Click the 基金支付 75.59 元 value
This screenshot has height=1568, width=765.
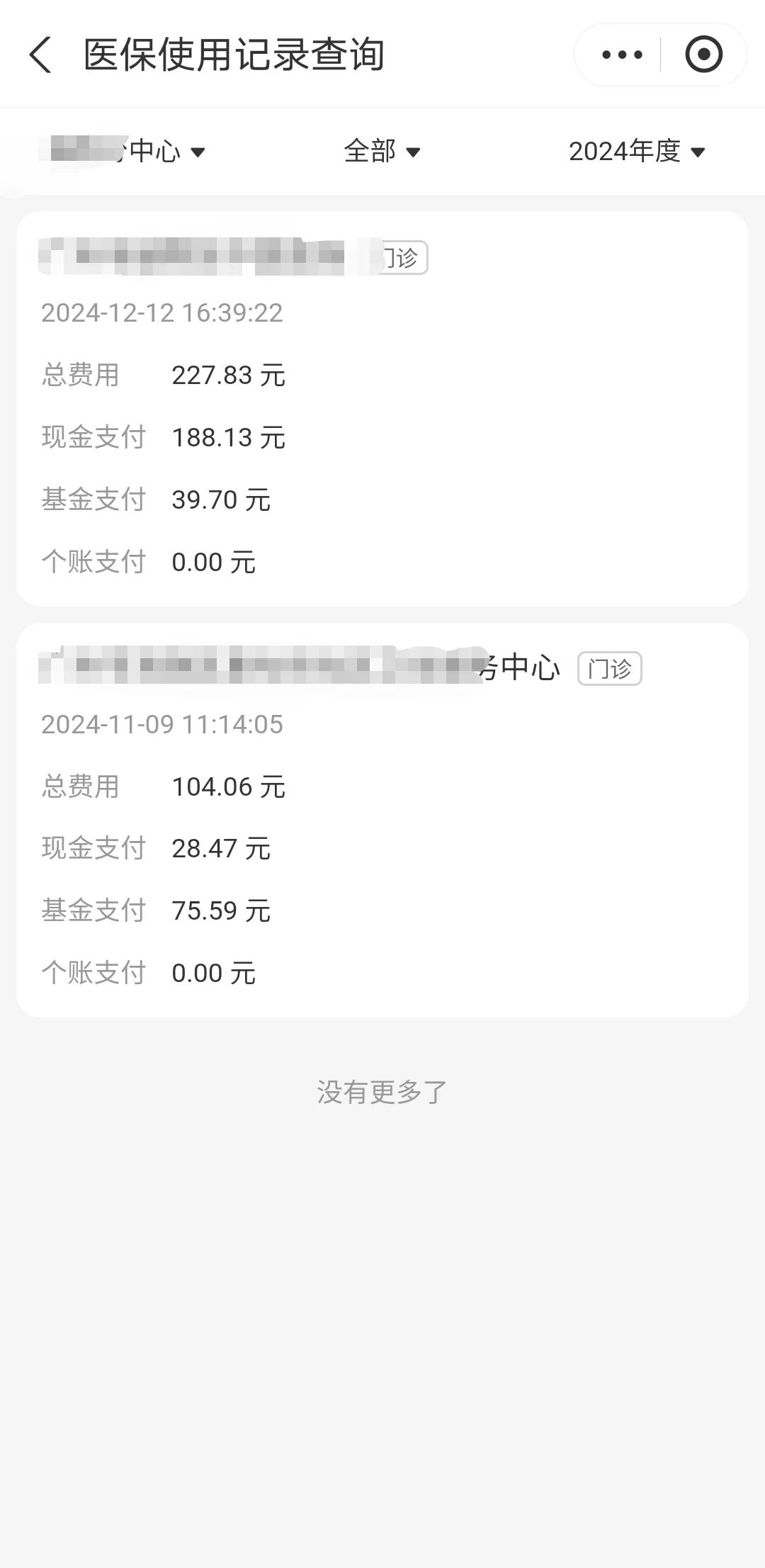coord(221,910)
